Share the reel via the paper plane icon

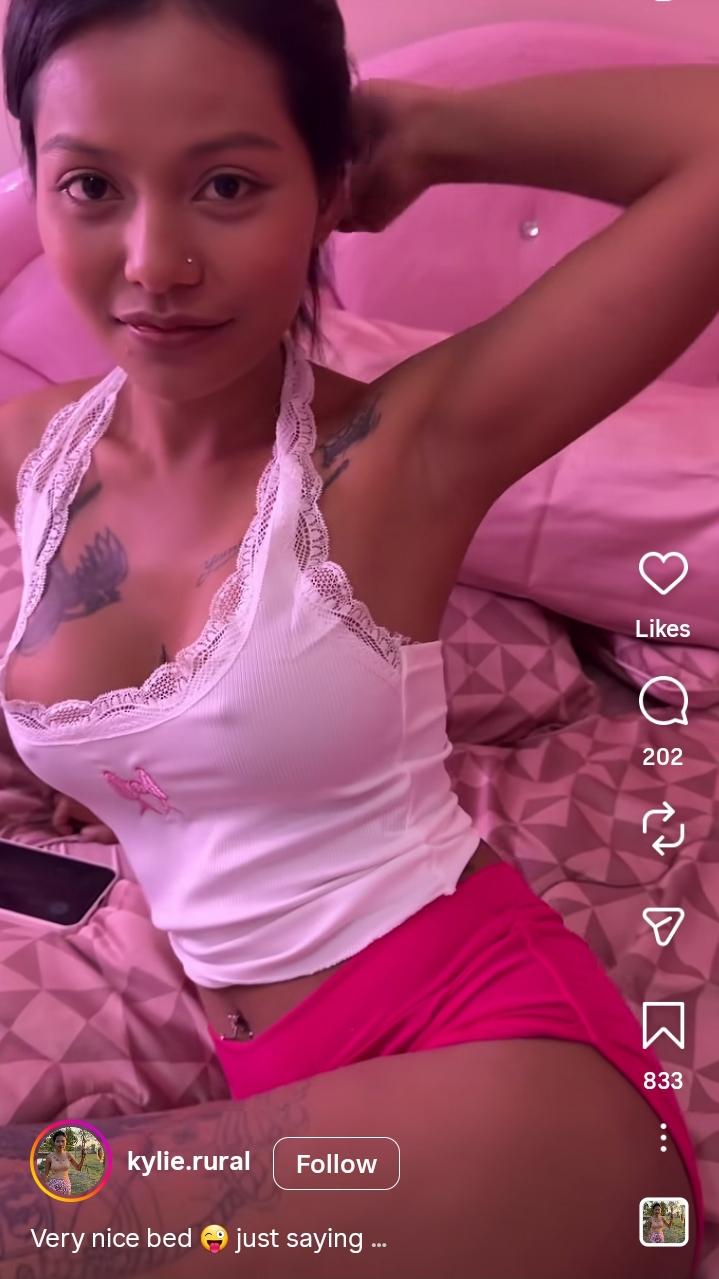pyautogui.click(x=663, y=926)
